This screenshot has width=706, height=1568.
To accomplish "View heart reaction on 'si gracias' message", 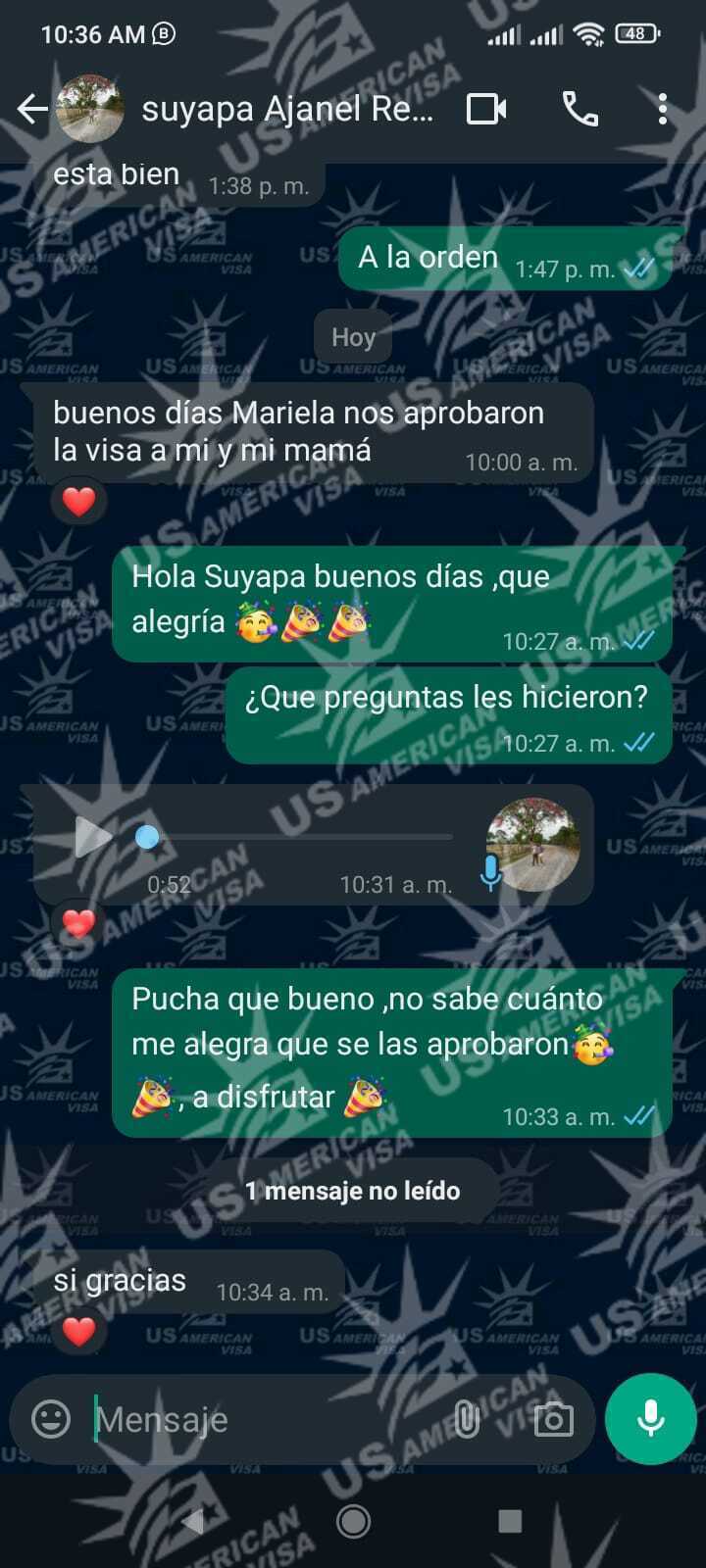I will (x=78, y=1331).
